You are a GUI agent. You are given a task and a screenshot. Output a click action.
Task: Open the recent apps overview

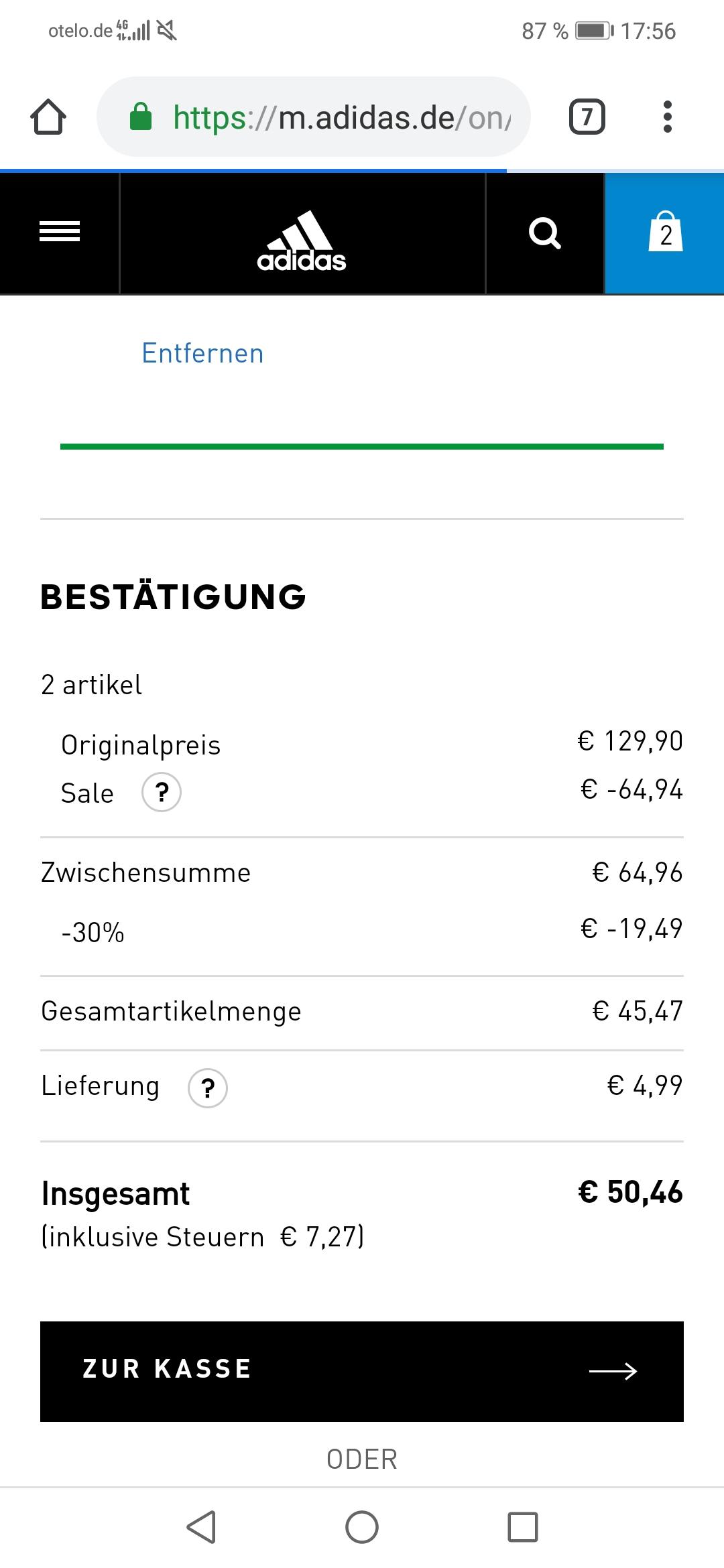(523, 1527)
